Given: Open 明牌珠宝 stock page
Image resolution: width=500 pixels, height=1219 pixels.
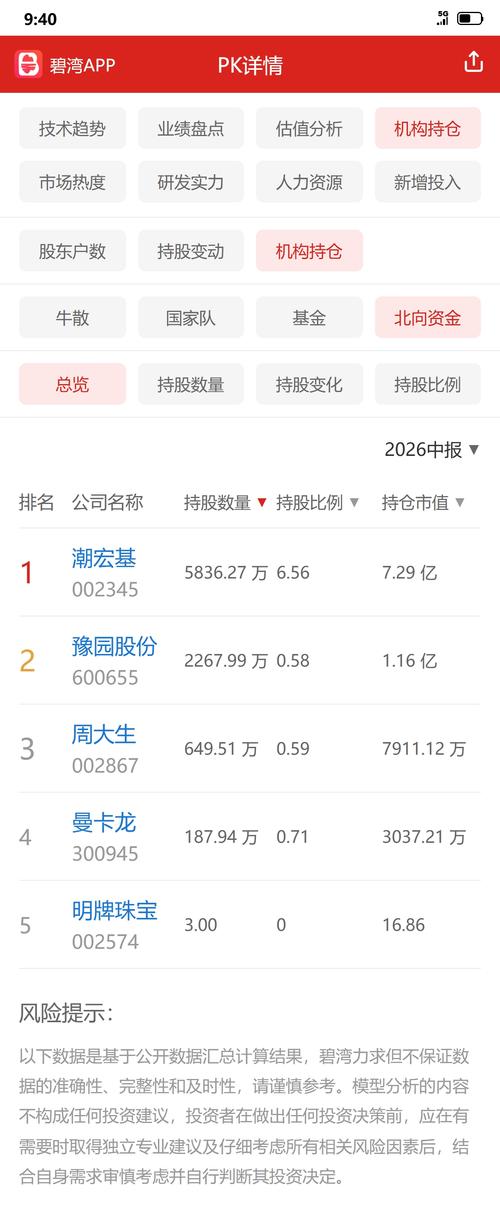Looking at the screenshot, I should click(x=114, y=910).
